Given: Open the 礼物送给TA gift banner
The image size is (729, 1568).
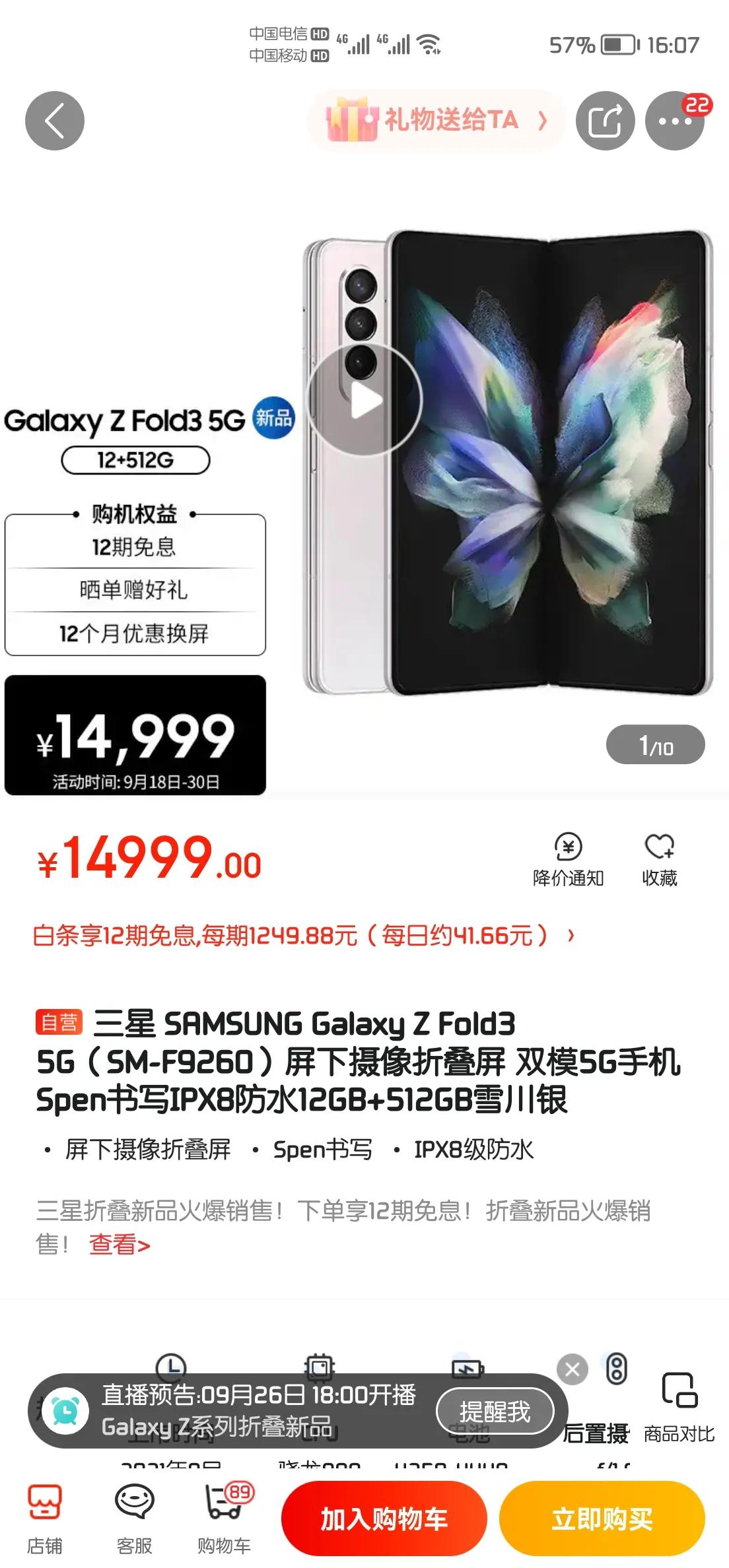Looking at the screenshot, I should [x=436, y=121].
